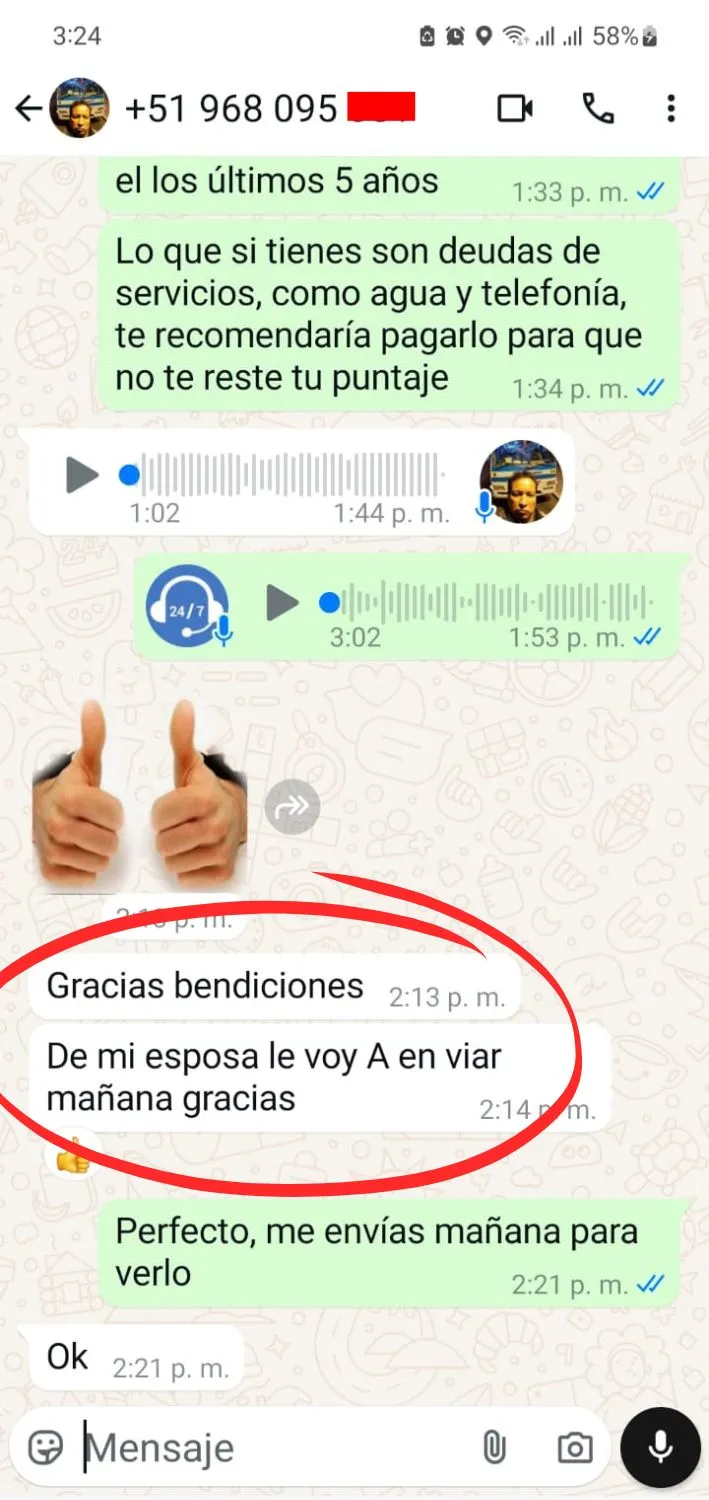Attach a file with the paperclip
Viewport: 709px width, 1500px height.
(492, 1447)
